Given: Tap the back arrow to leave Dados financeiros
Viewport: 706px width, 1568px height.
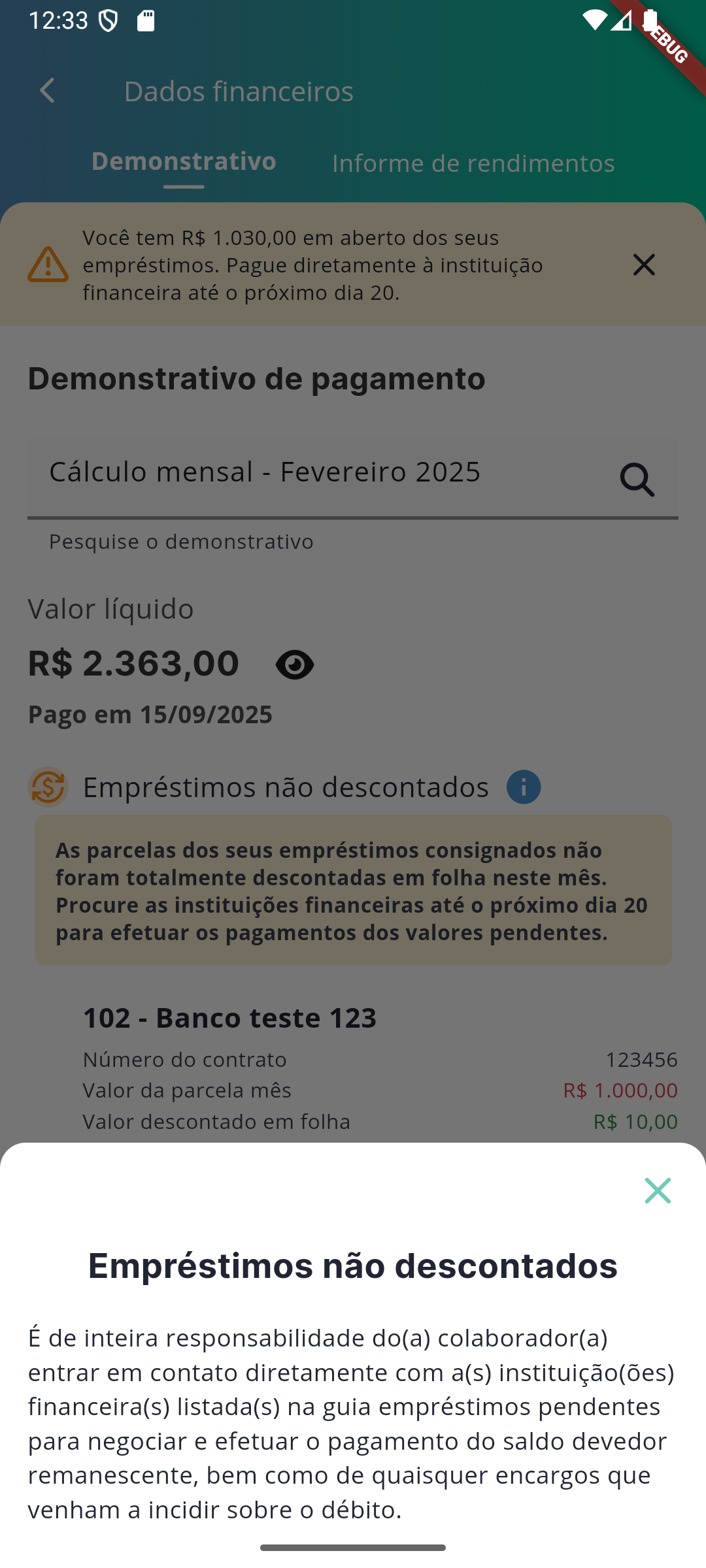Looking at the screenshot, I should [x=46, y=90].
